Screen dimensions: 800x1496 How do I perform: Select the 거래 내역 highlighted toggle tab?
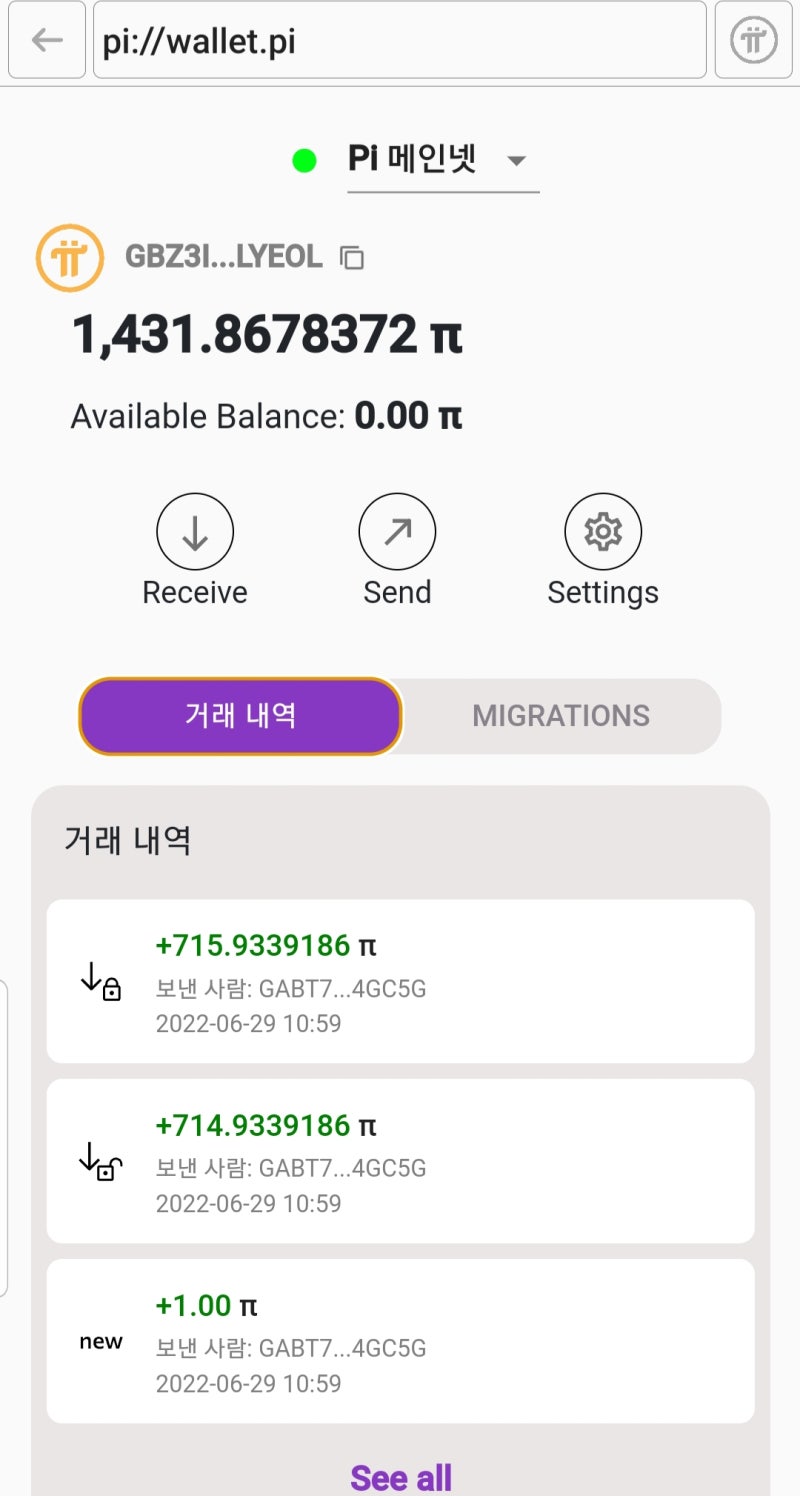[239, 716]
